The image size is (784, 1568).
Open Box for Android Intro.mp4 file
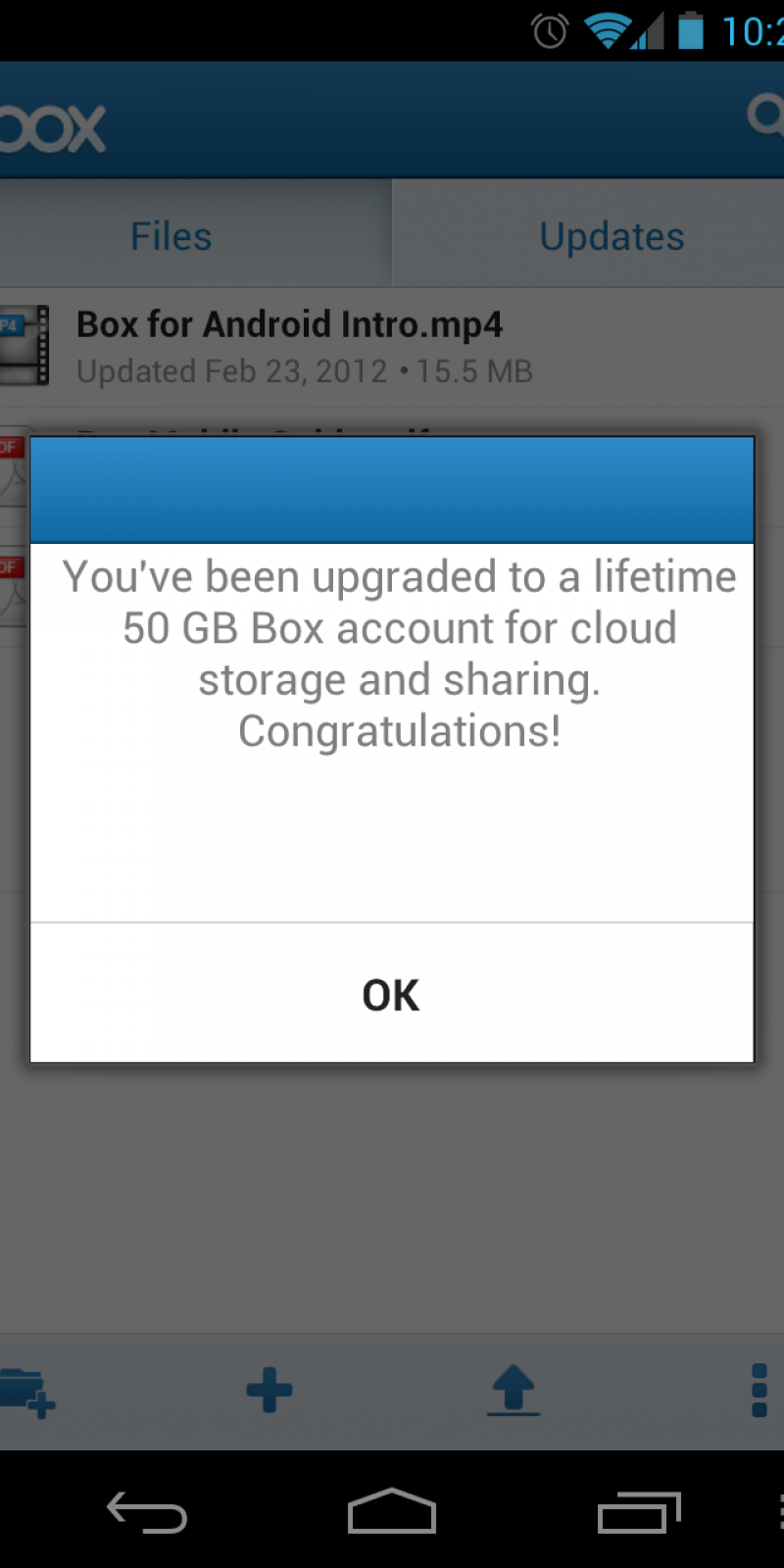290,347
